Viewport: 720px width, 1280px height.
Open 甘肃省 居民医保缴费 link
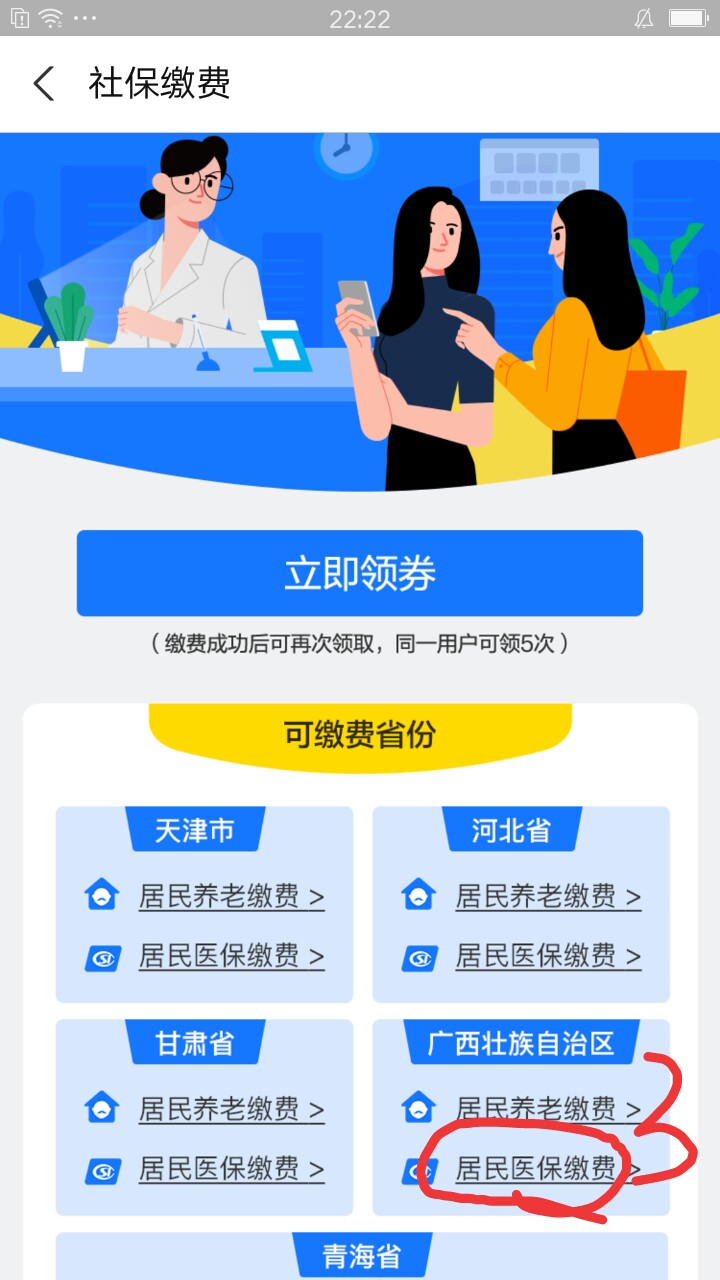(x=231, y=1169)
